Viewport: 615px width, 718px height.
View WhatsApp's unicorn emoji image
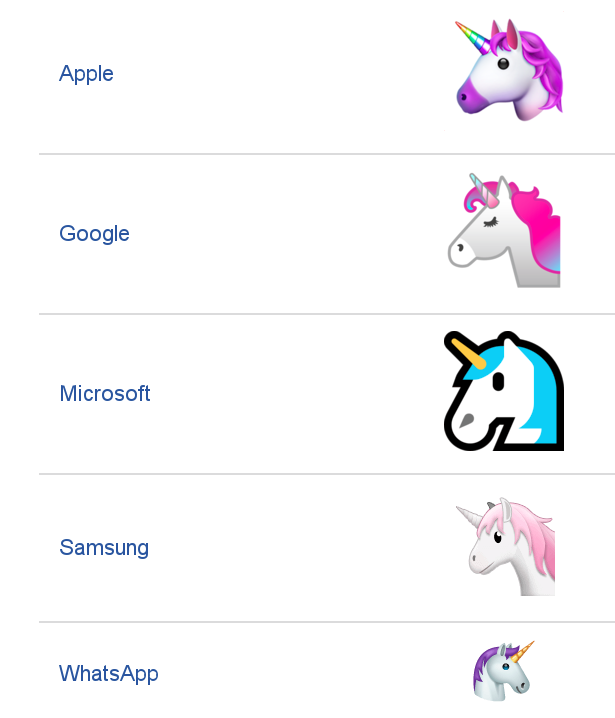(503, 671)
